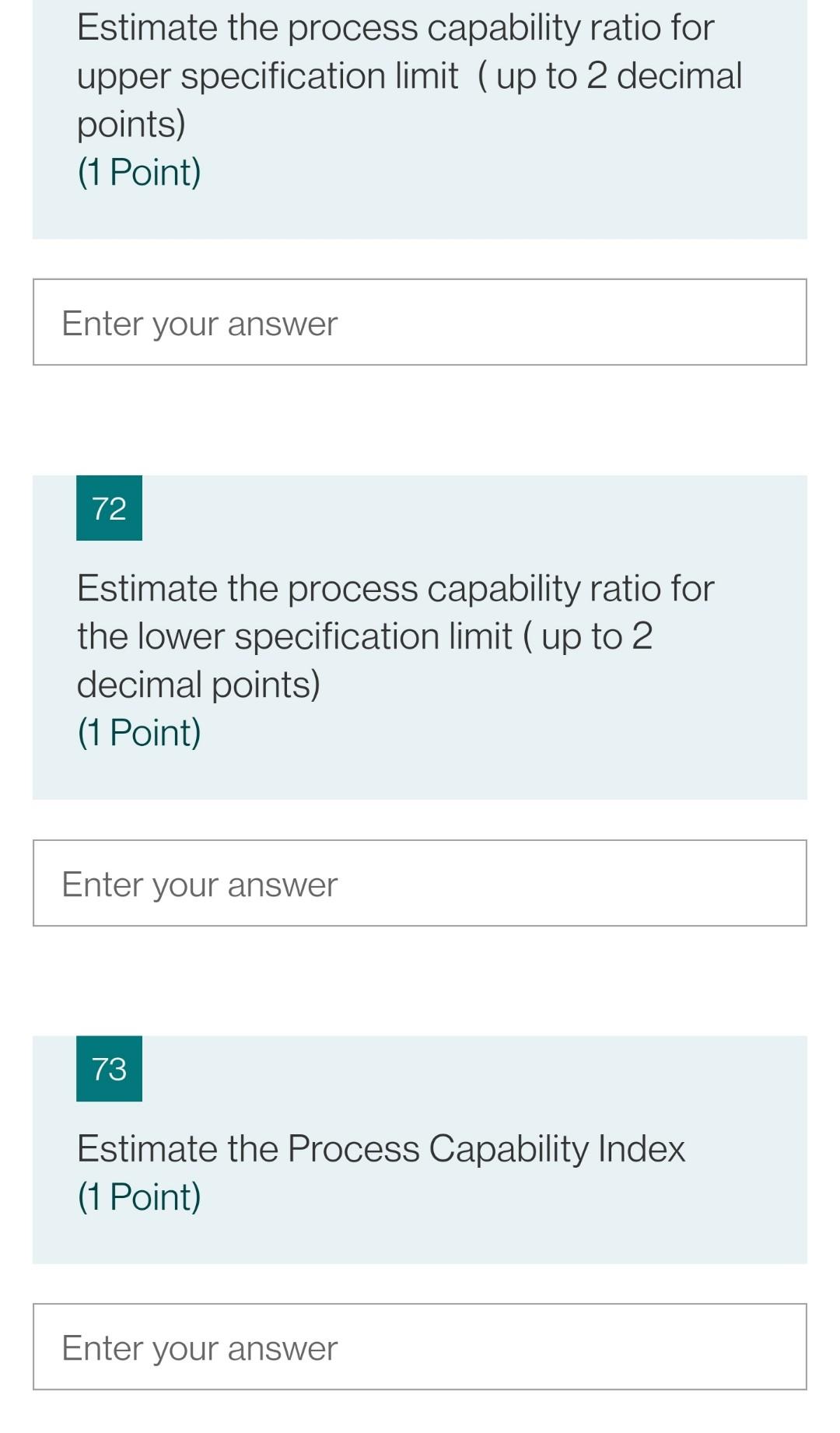The height and width of the screenshot is (1433, 840).
Task: Click Process Capability Index question heading
Action: 380,1147
